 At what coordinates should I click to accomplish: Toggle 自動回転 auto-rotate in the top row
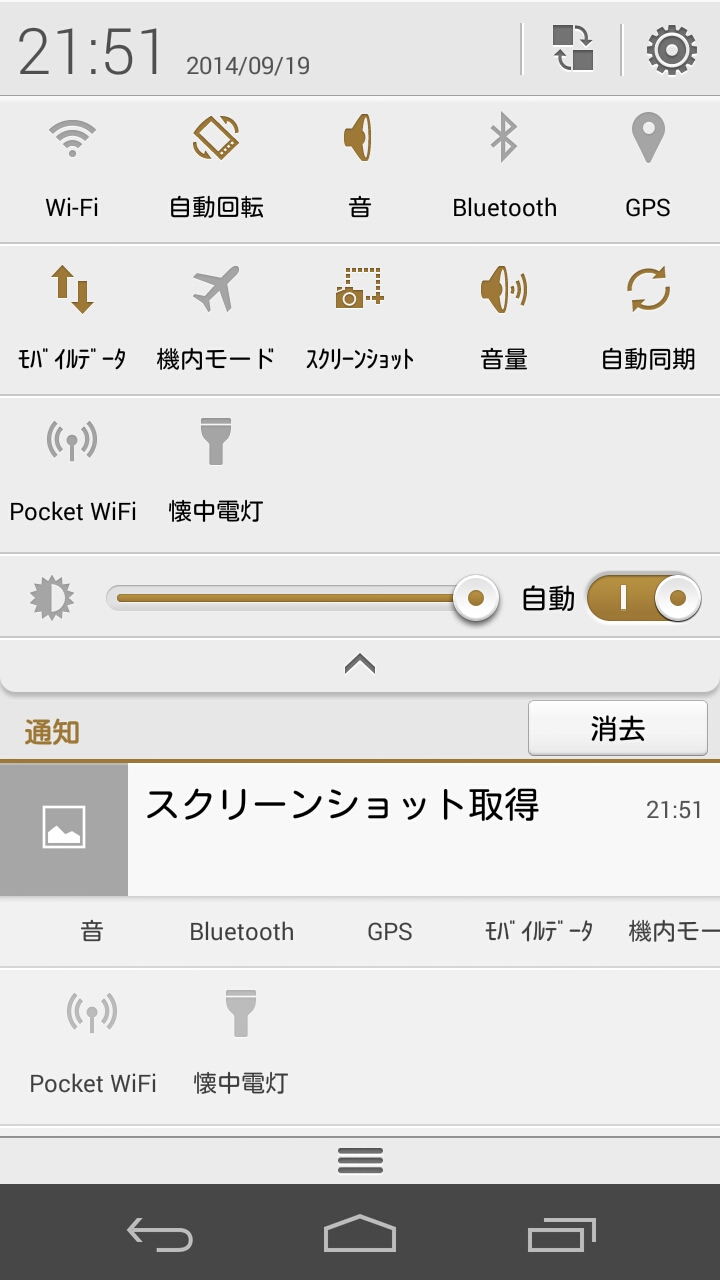click(216, 170)
